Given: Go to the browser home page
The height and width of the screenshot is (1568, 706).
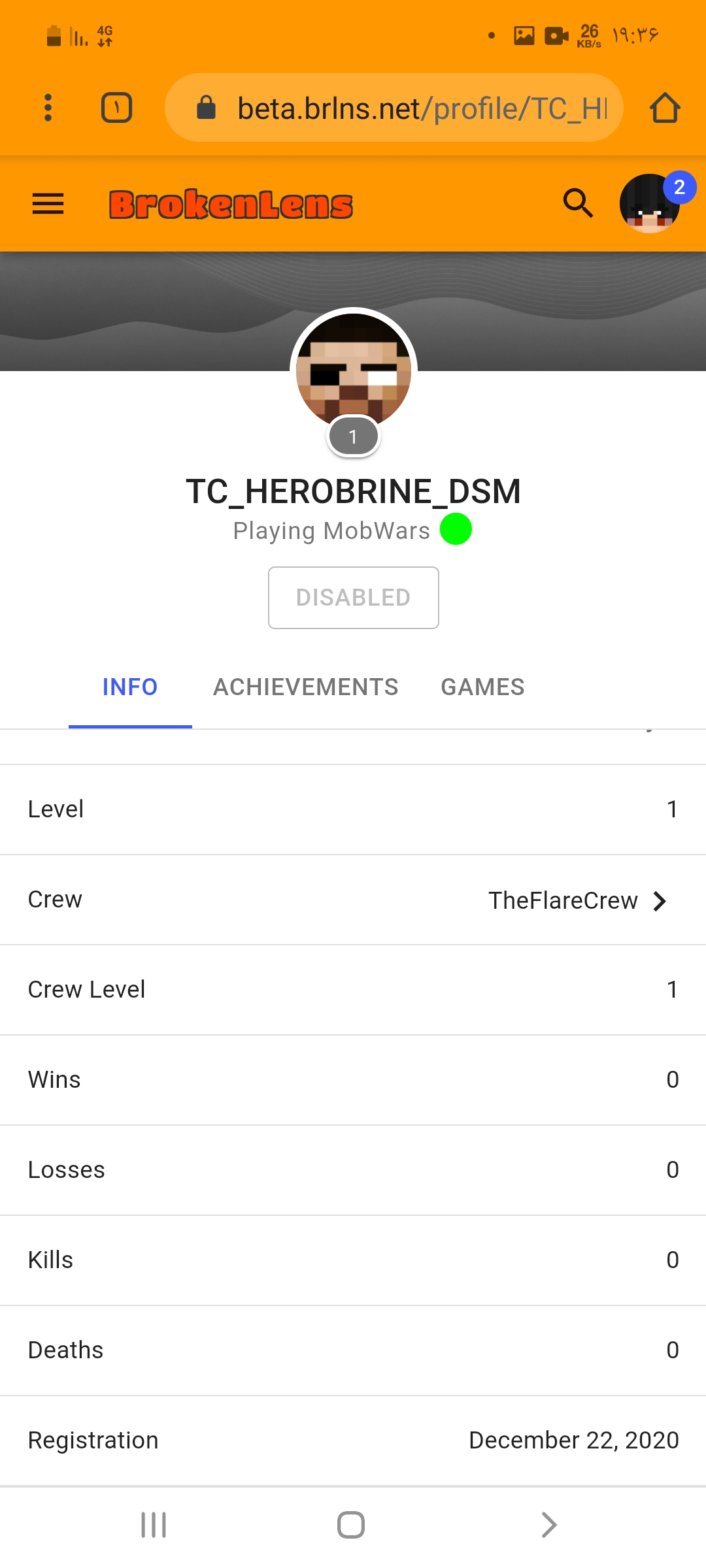Looking at the screenshot, I should (665, 108).
